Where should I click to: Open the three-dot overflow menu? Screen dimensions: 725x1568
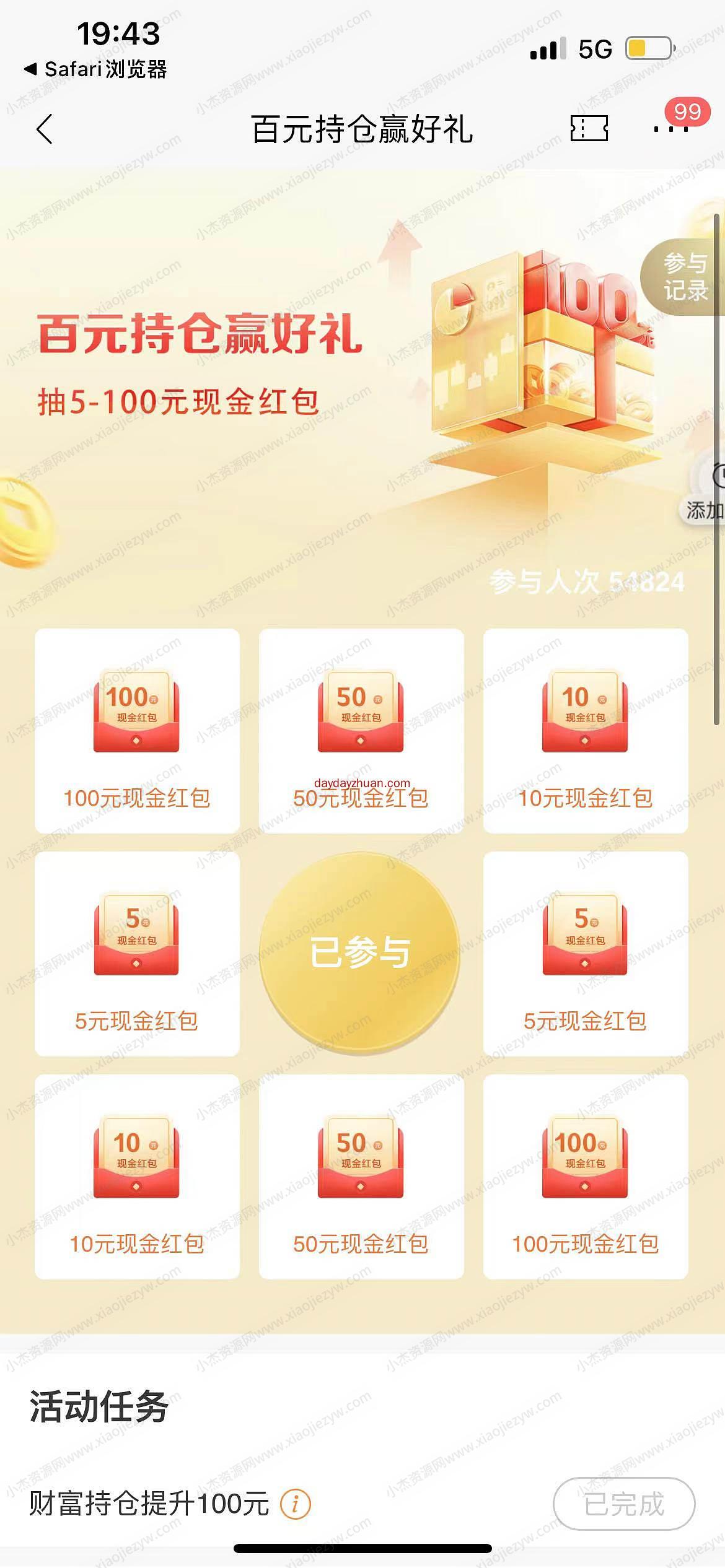click(x=671, y=129)
